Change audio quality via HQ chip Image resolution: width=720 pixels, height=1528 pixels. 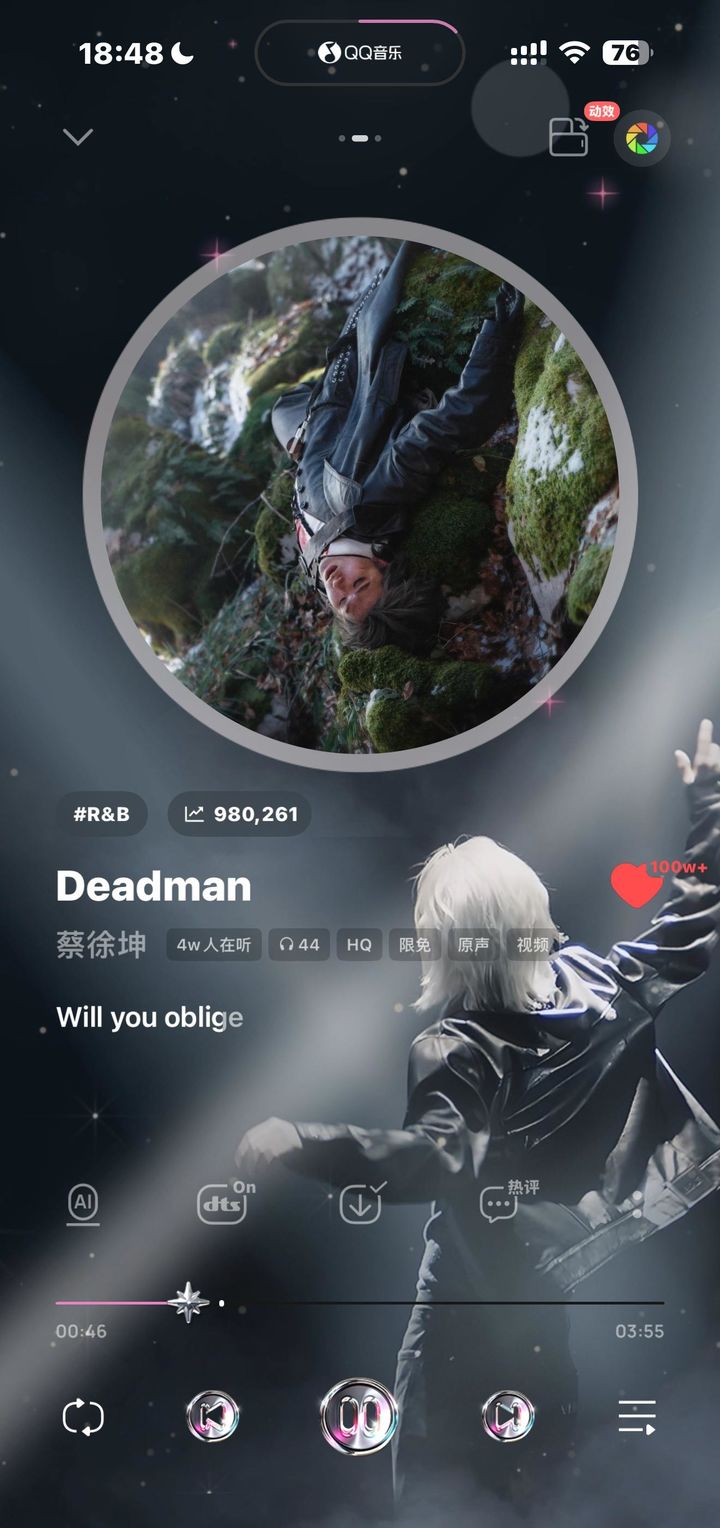[x=359, y=944]
